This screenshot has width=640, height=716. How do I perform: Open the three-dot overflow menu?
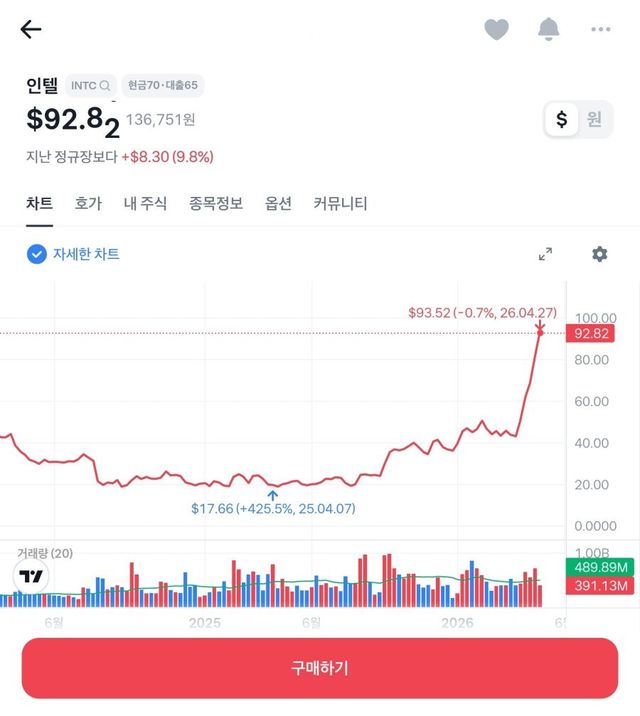coord(600,30)
